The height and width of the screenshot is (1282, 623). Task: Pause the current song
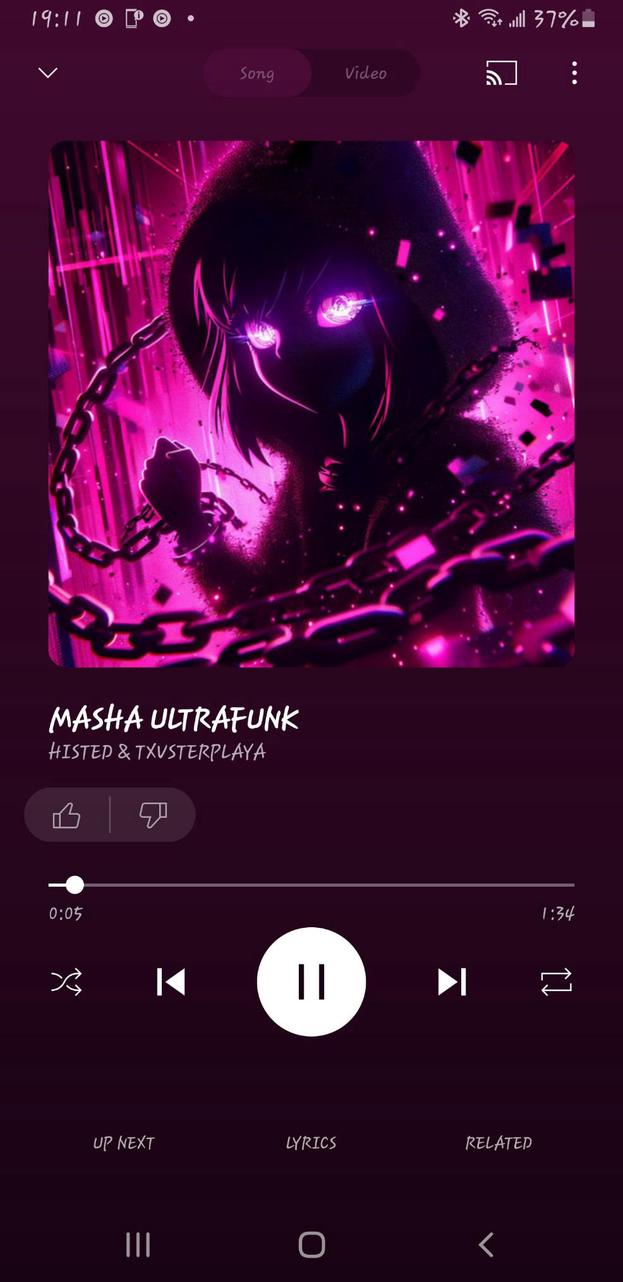[x=311, y=982]
